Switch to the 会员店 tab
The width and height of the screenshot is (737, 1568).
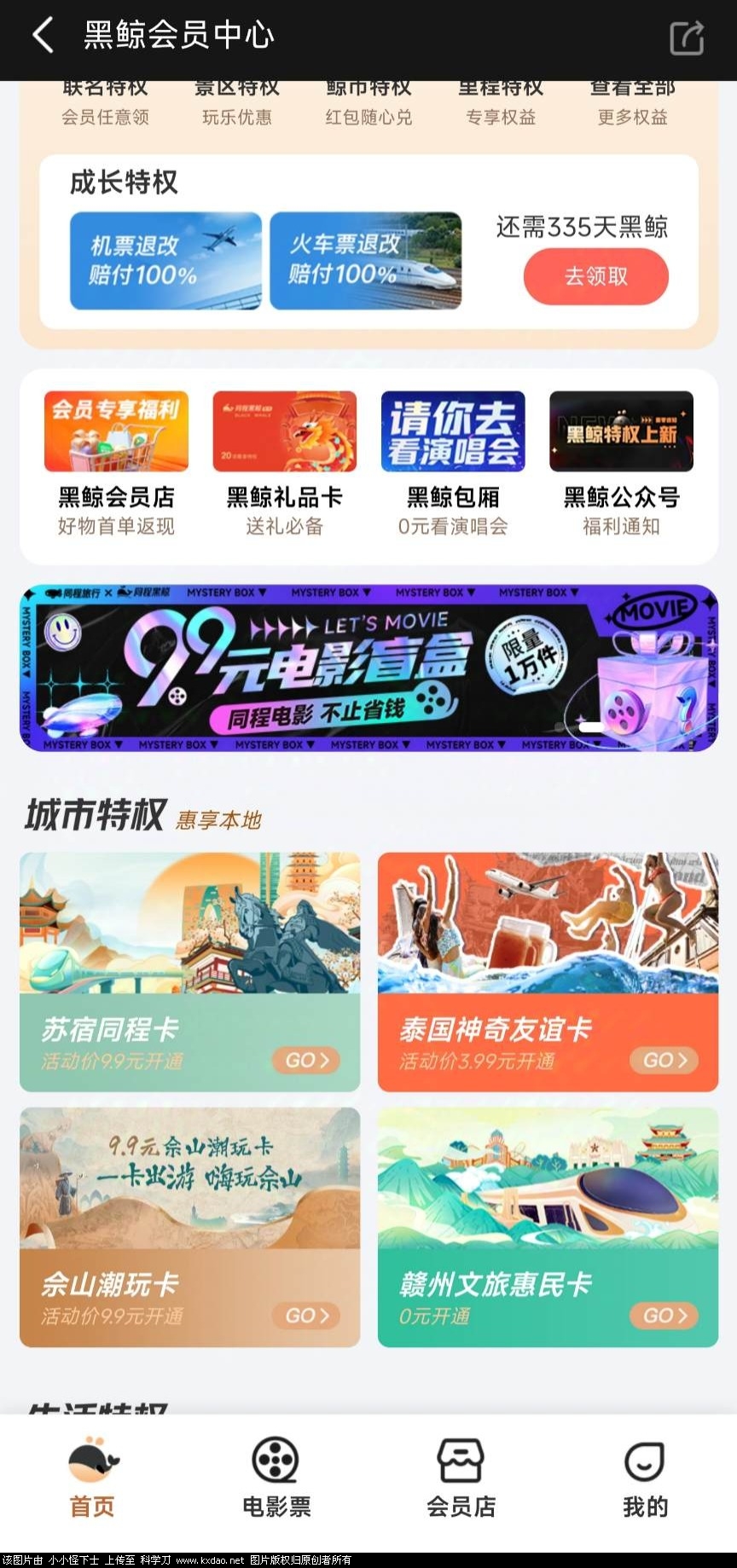tap(461, 1478)
